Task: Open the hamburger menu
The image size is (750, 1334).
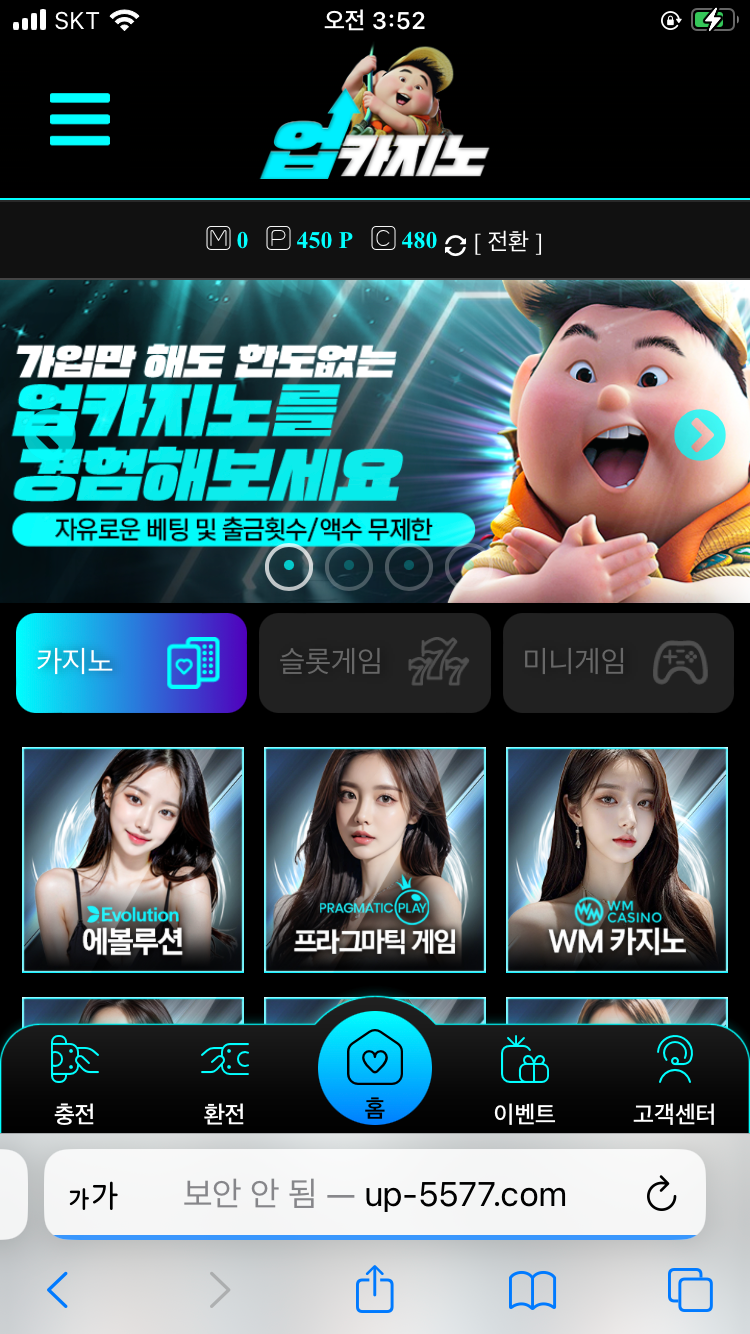Action: click(x=80, y=120)
